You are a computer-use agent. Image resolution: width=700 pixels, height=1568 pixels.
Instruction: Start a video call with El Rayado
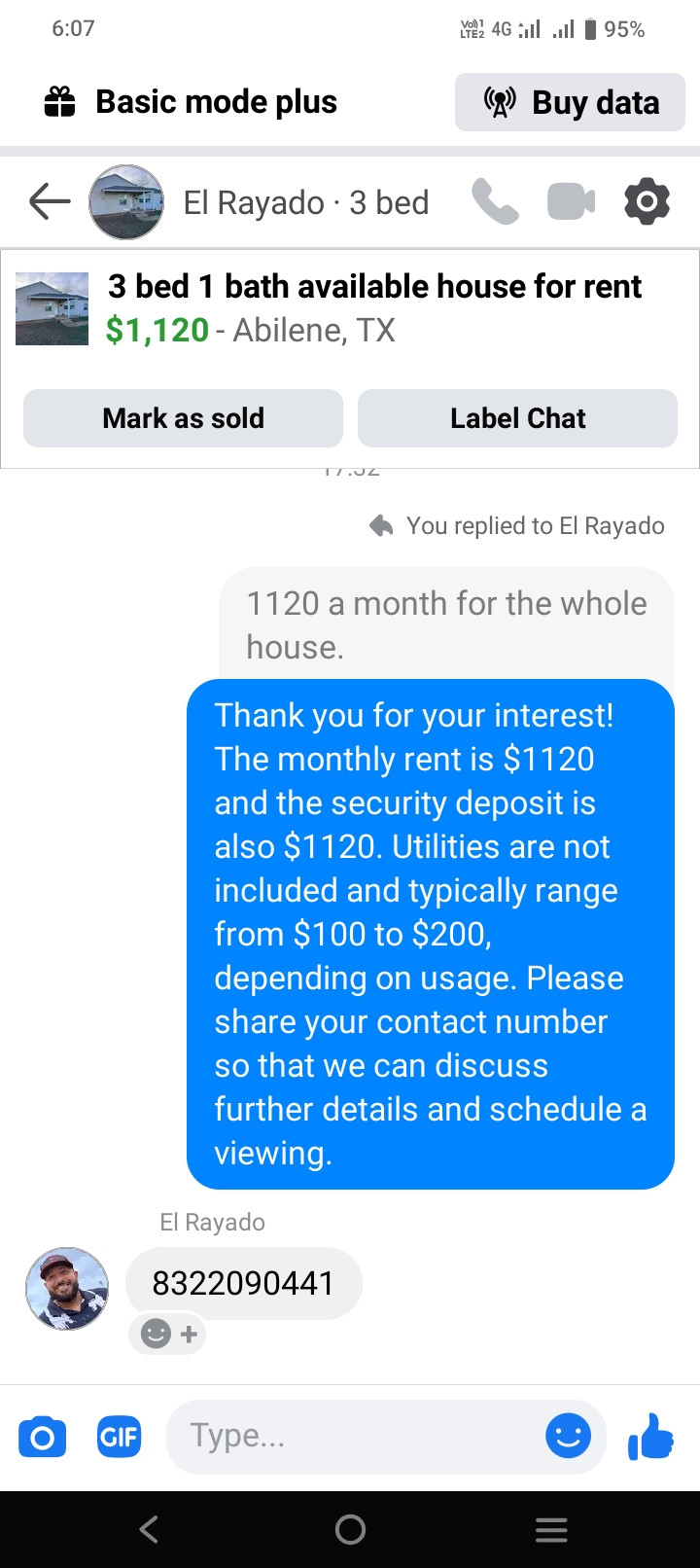571,202
